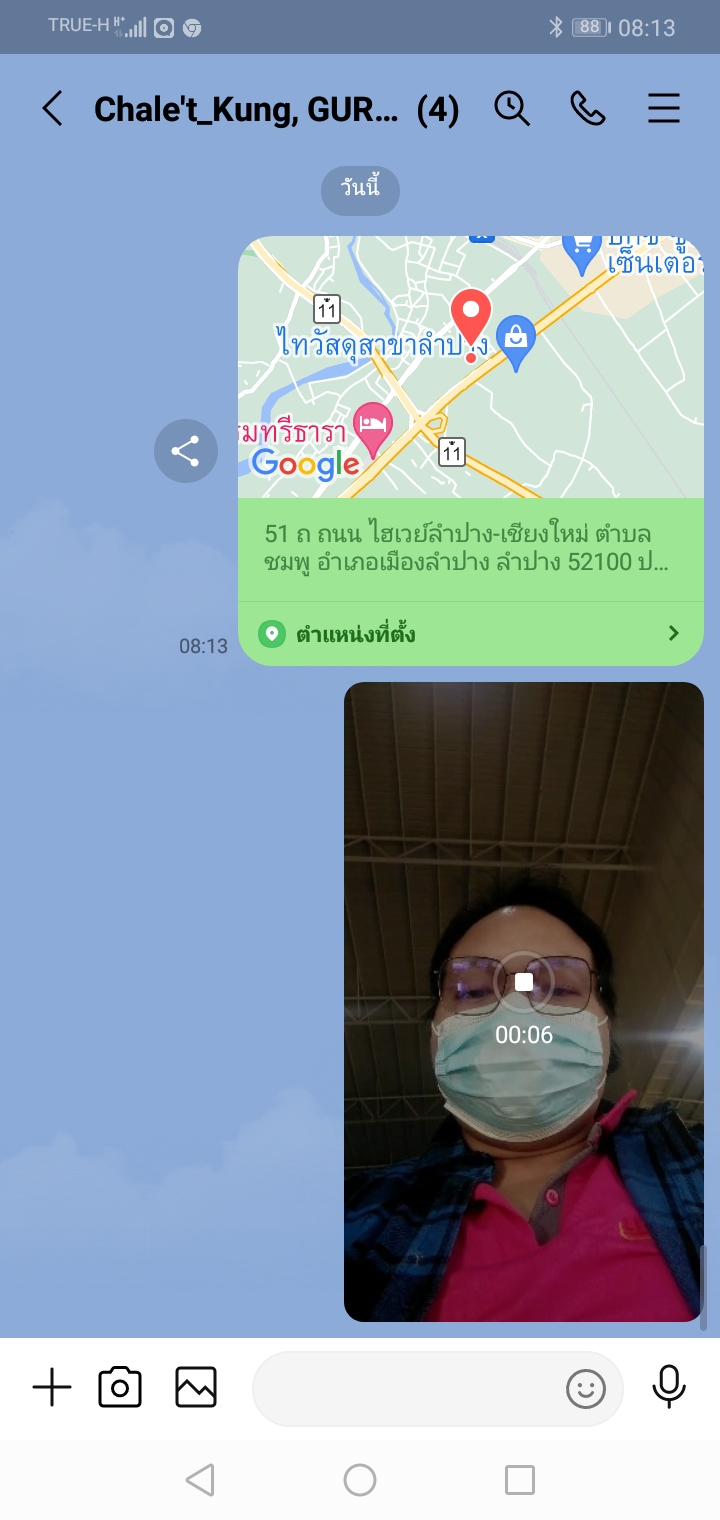Start a group call
This screenshot has height=1520, width=720.
(588, 108)
